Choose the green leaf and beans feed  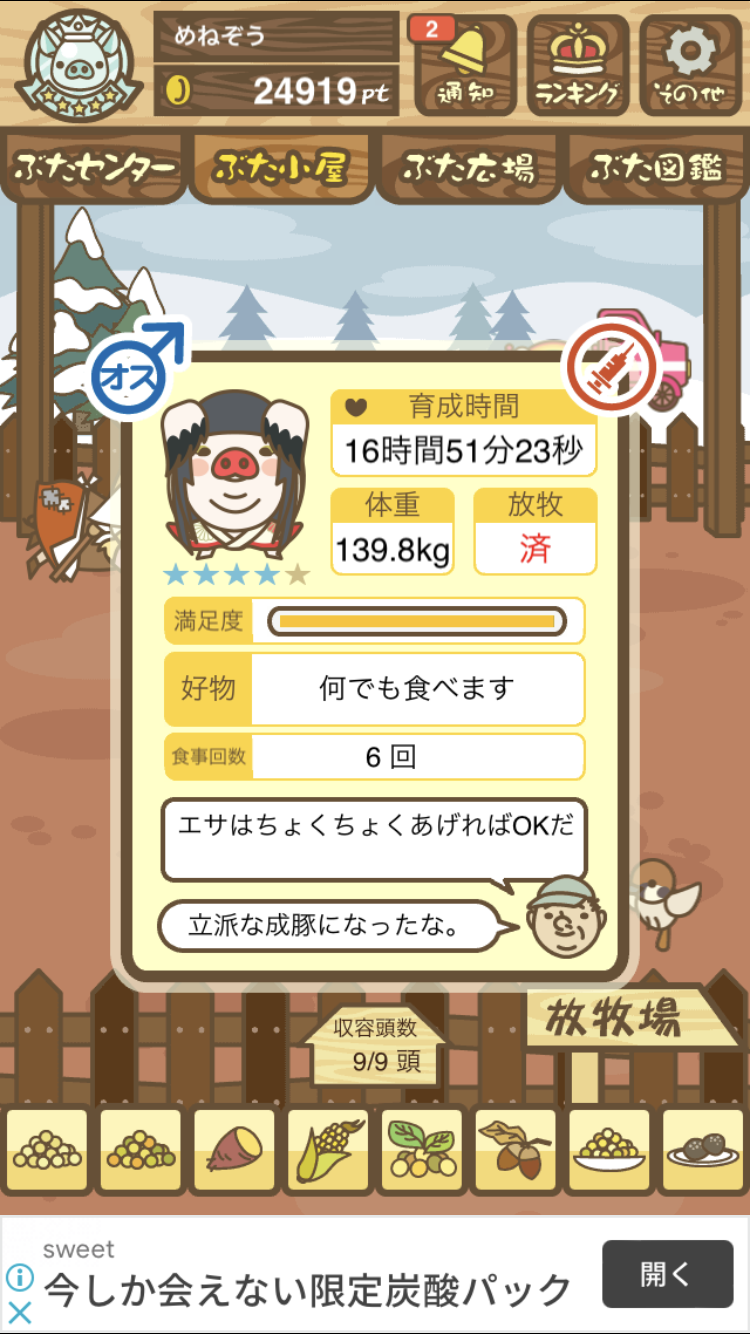pyautogui.click(x=421, y=1152)
